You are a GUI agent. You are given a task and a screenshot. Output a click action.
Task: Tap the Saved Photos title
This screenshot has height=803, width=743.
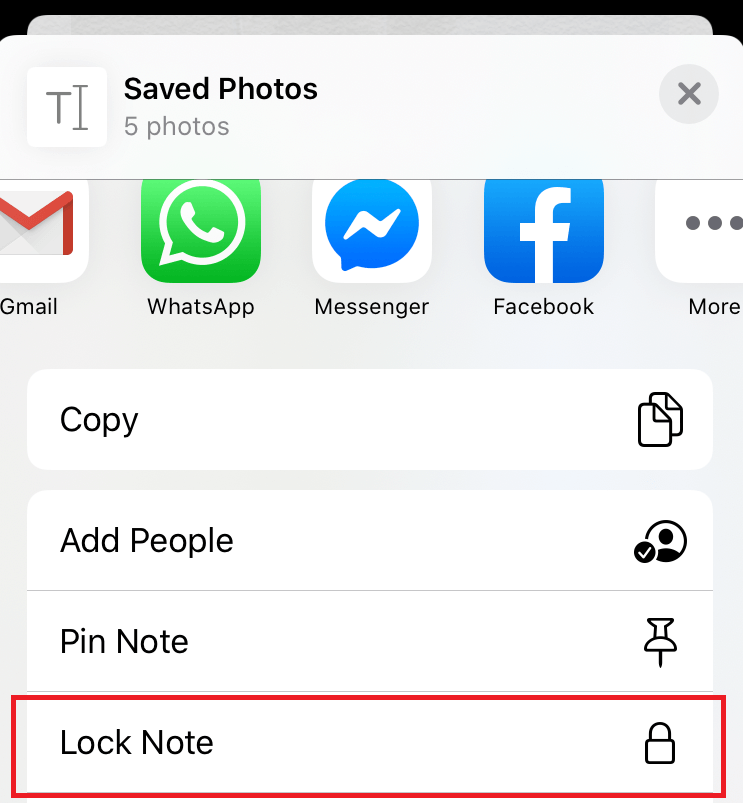(220, 89)
